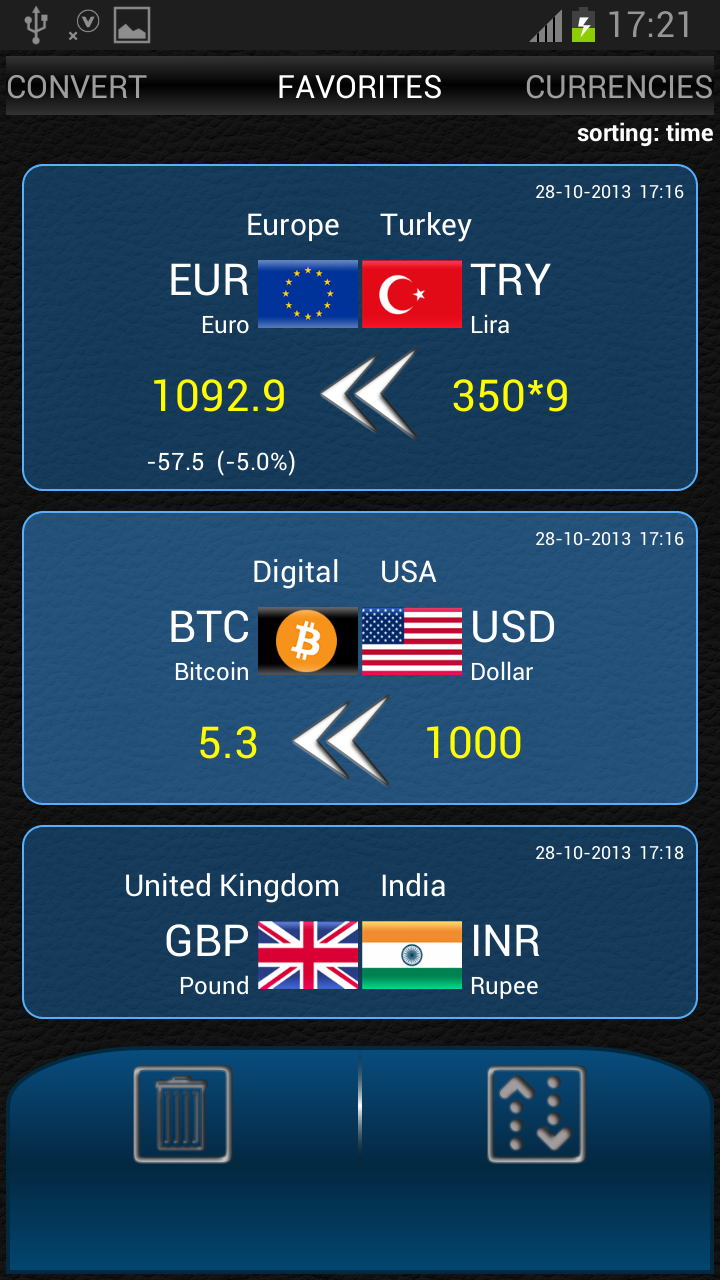
Task: Select the Bitcoin logo icon
Action: click(x=307, y=640)
